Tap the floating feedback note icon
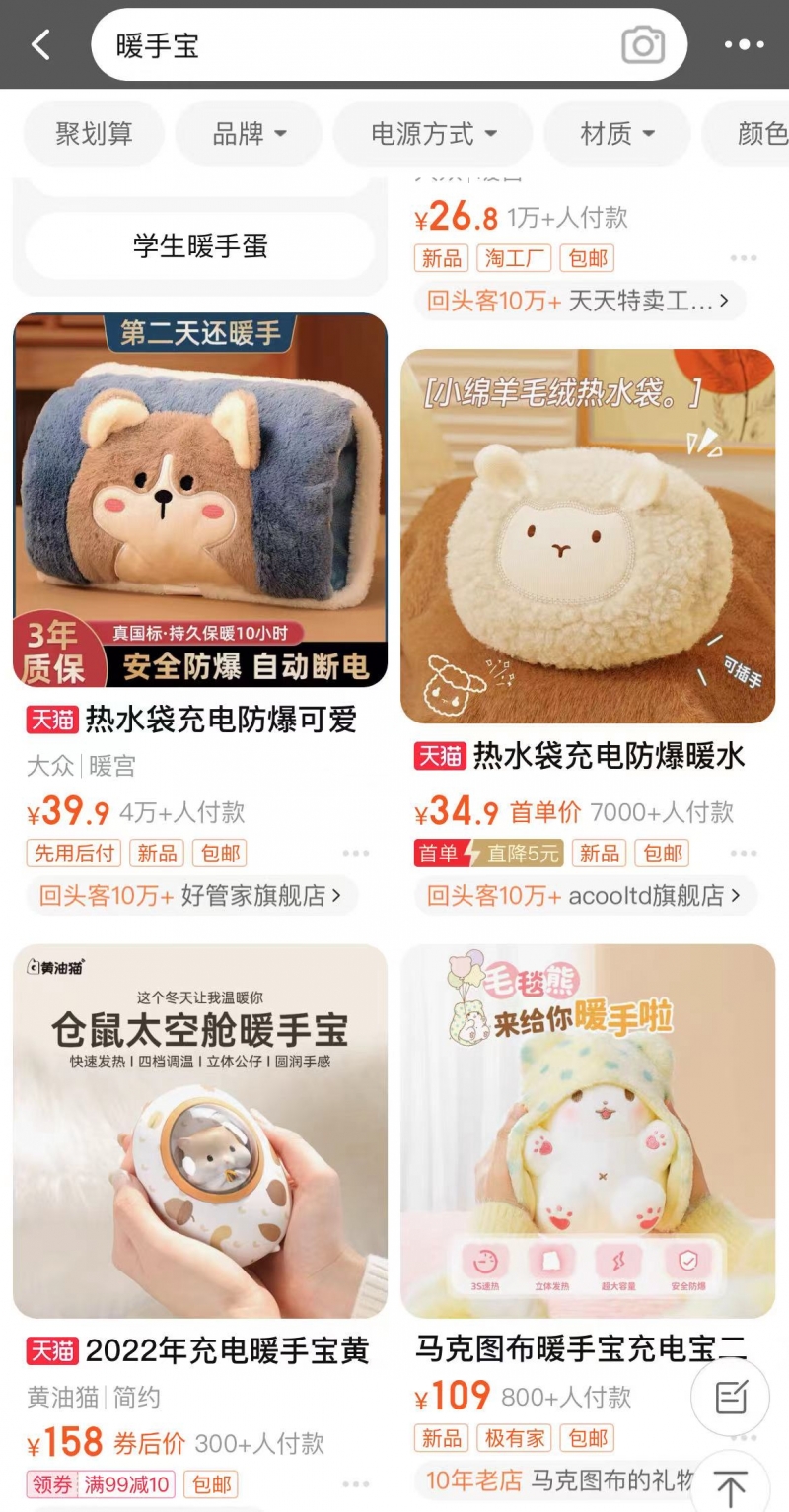Viewport: 789px width, 1512px height. [x=730, y=1397]
